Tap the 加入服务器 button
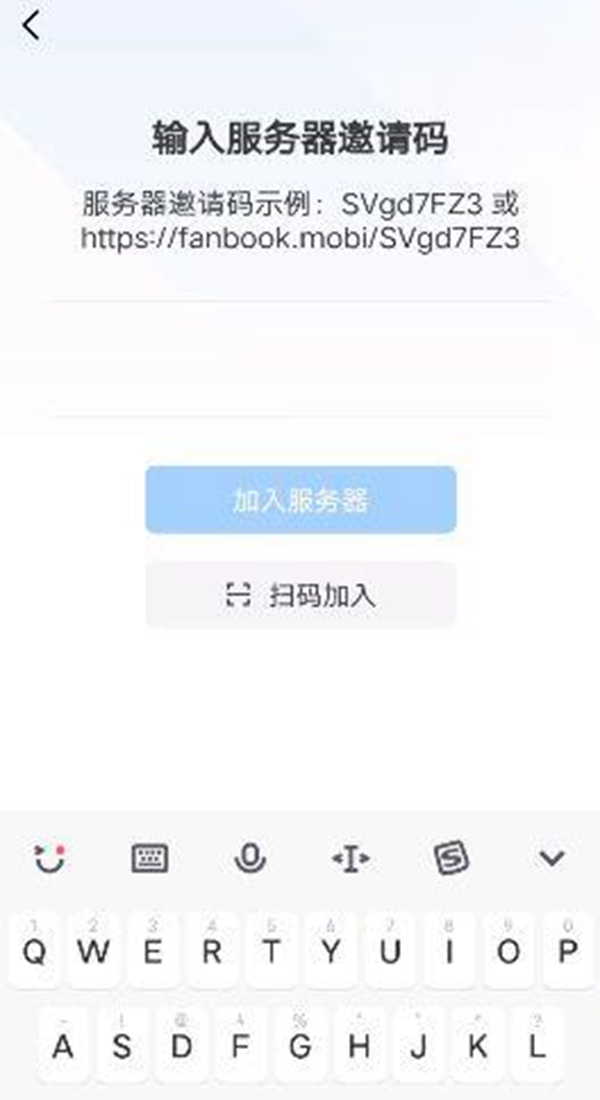 (x=300, y=500)
